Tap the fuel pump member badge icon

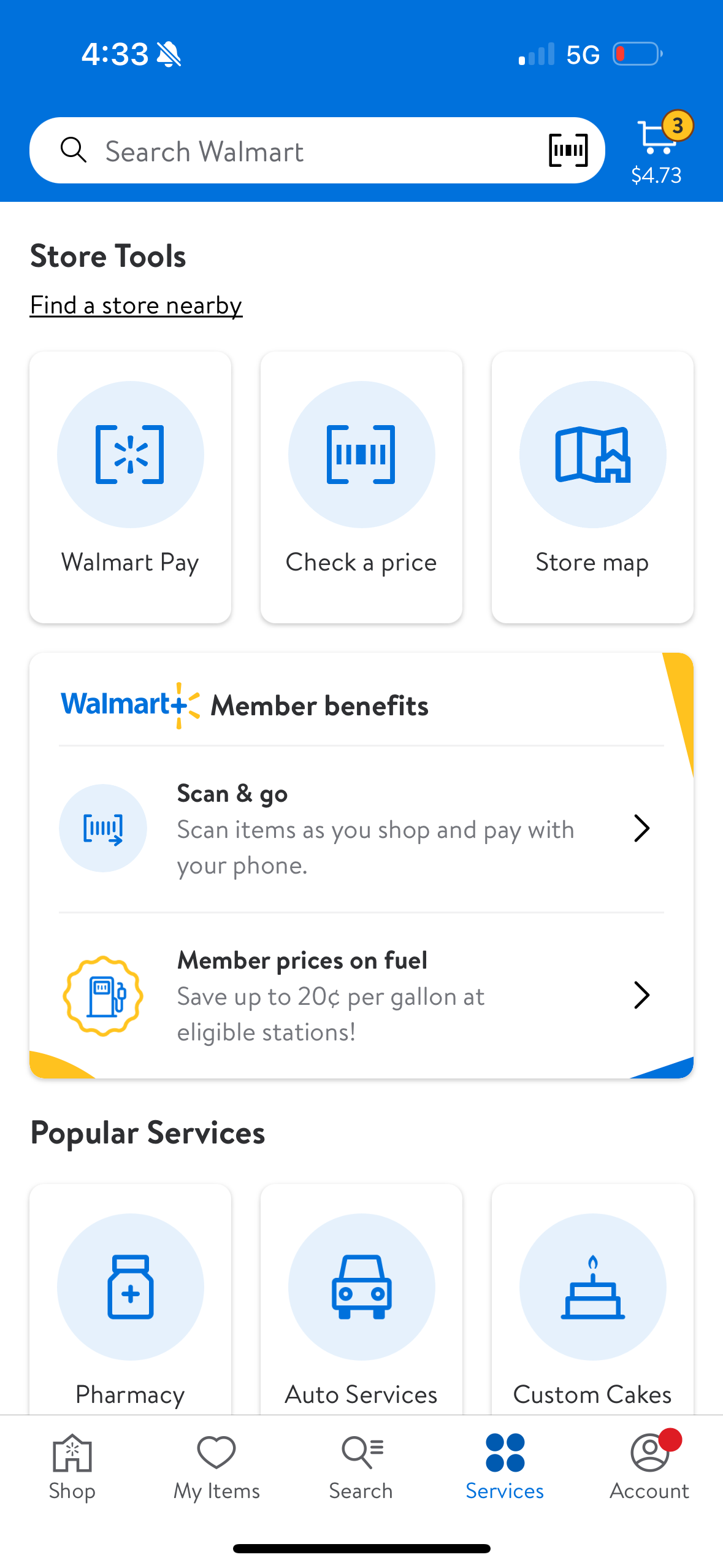pyautogui.click(x=103, y=996)
